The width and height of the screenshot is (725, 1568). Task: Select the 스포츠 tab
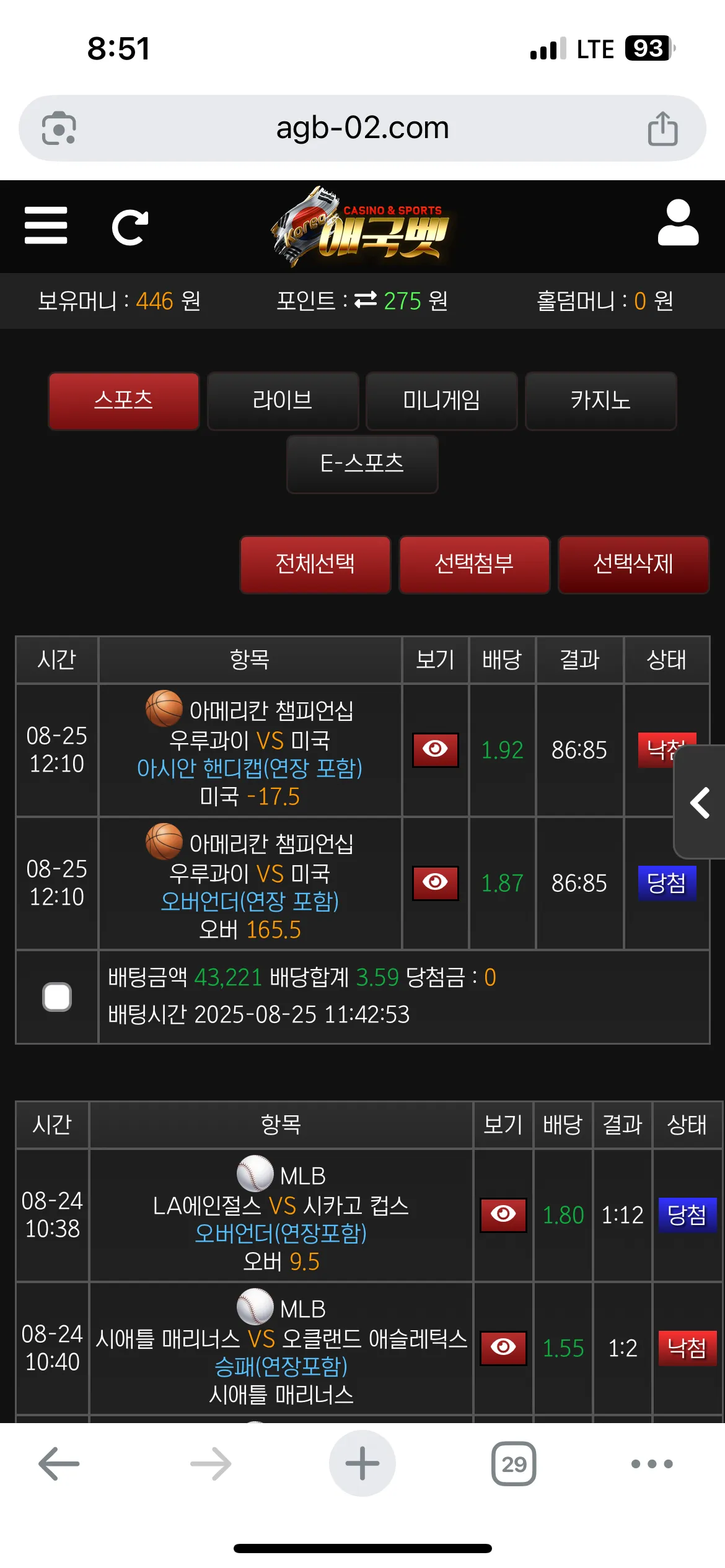click(x=124, y=401)
